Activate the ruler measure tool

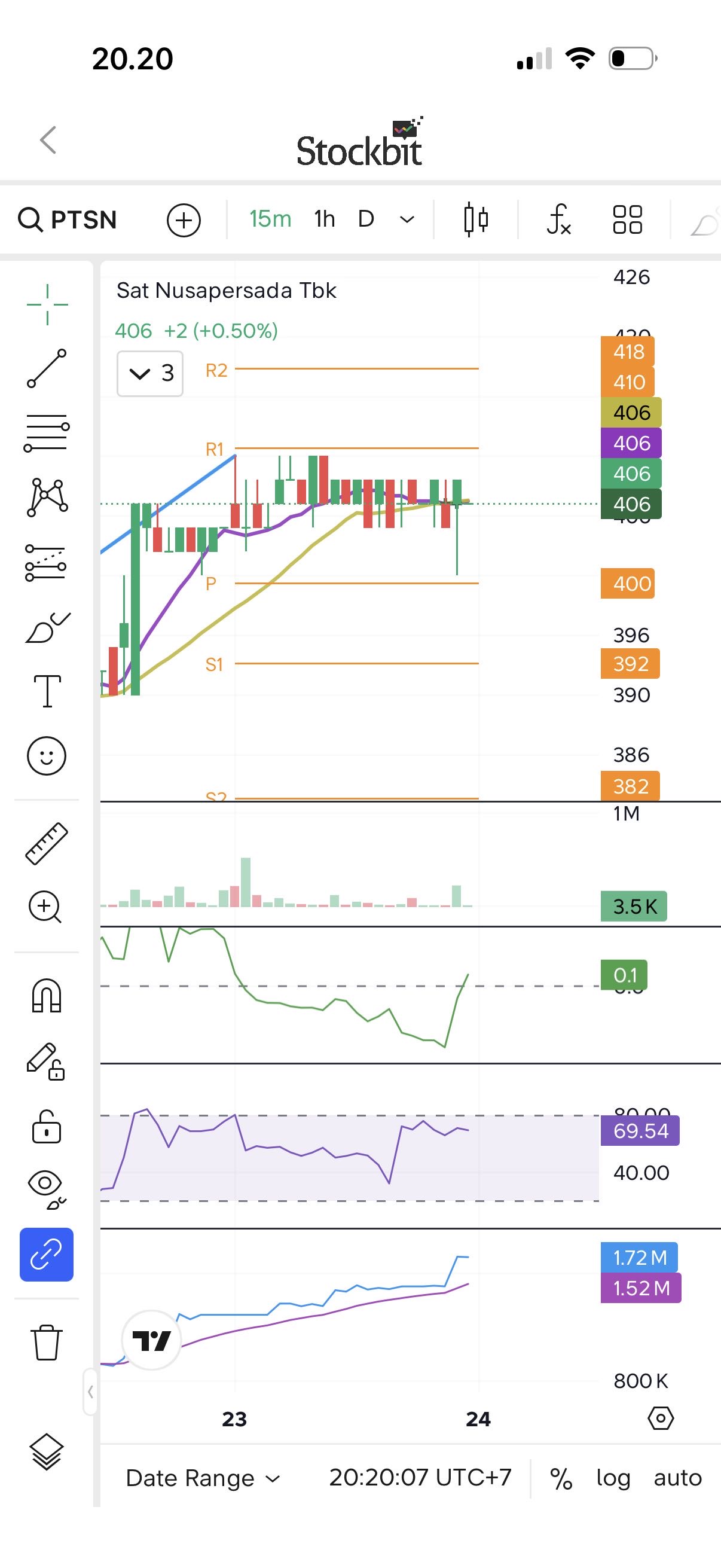coord(47,844)
